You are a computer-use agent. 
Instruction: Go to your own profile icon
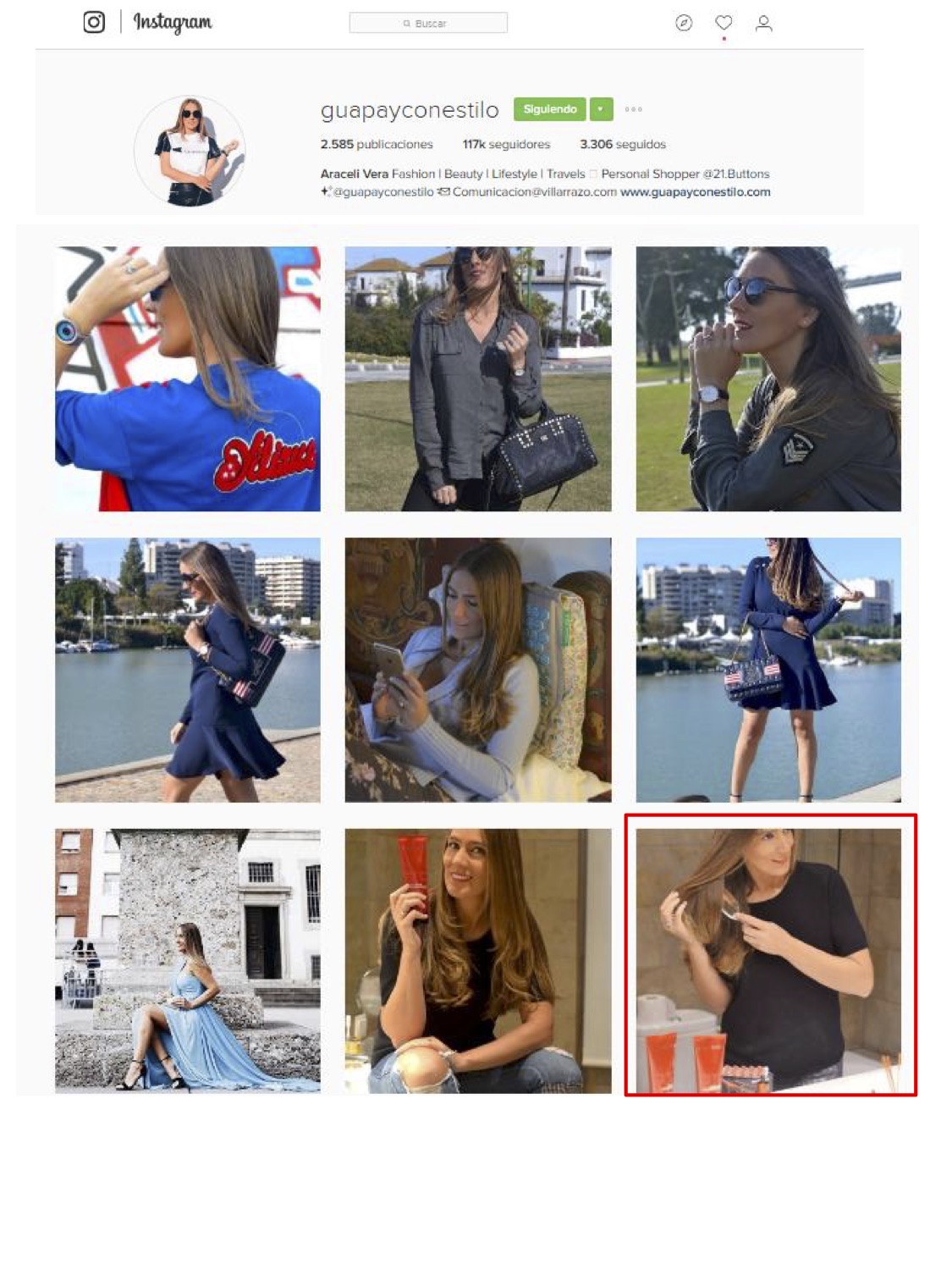(x=763, y=23)
